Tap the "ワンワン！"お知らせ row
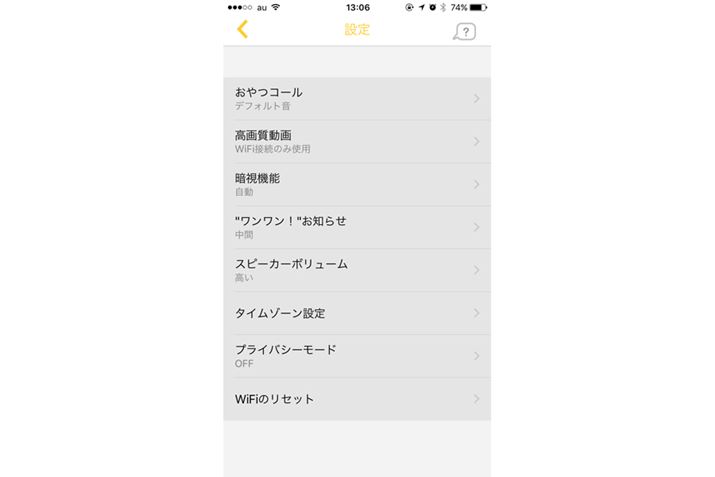The image size is (715, 477). coord(357,227)
